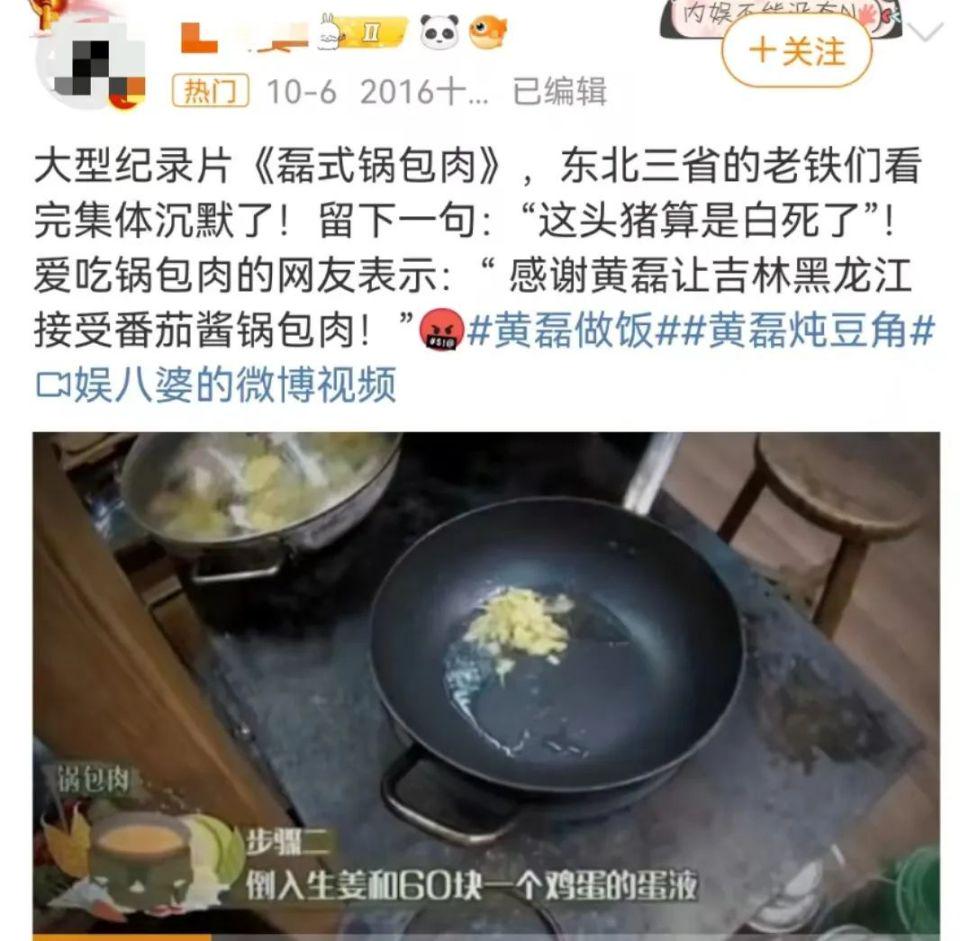
Task: Open the 娱八婆的微博视频 video link
Action: coord(216,385)
